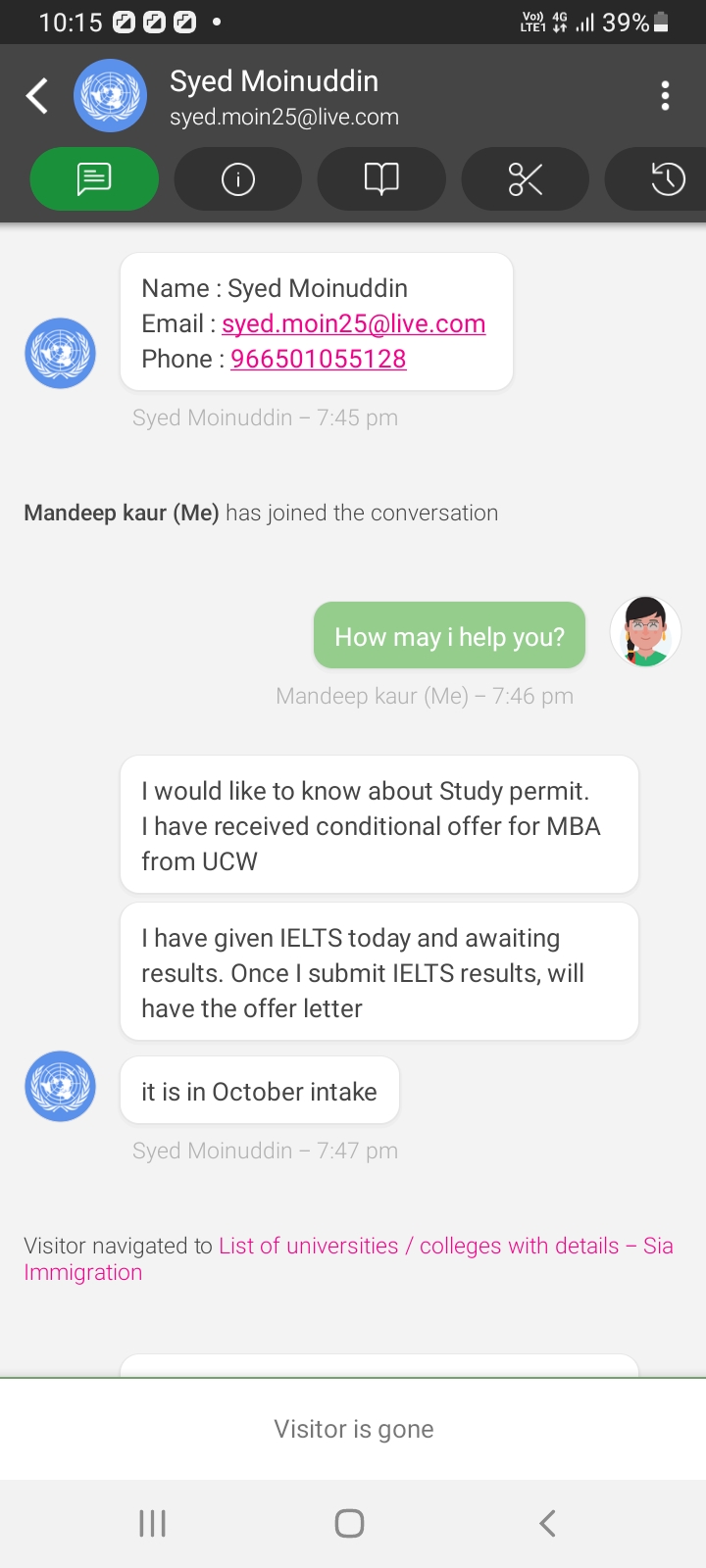Call phone number 966501055128 link
This screenshot has height=1568, width=706.
point(319,359)
